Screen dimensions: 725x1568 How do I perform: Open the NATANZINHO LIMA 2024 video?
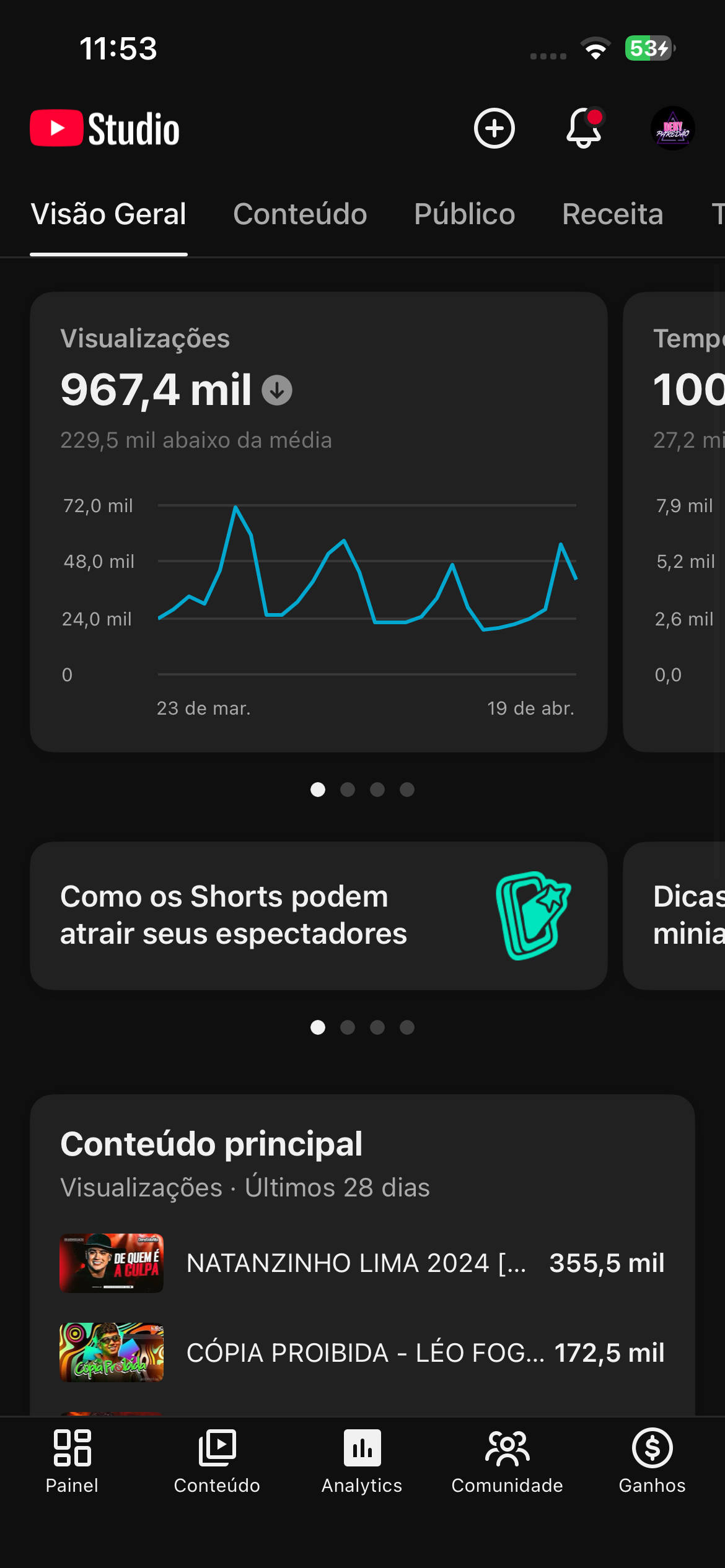[x=362, y=1263]
